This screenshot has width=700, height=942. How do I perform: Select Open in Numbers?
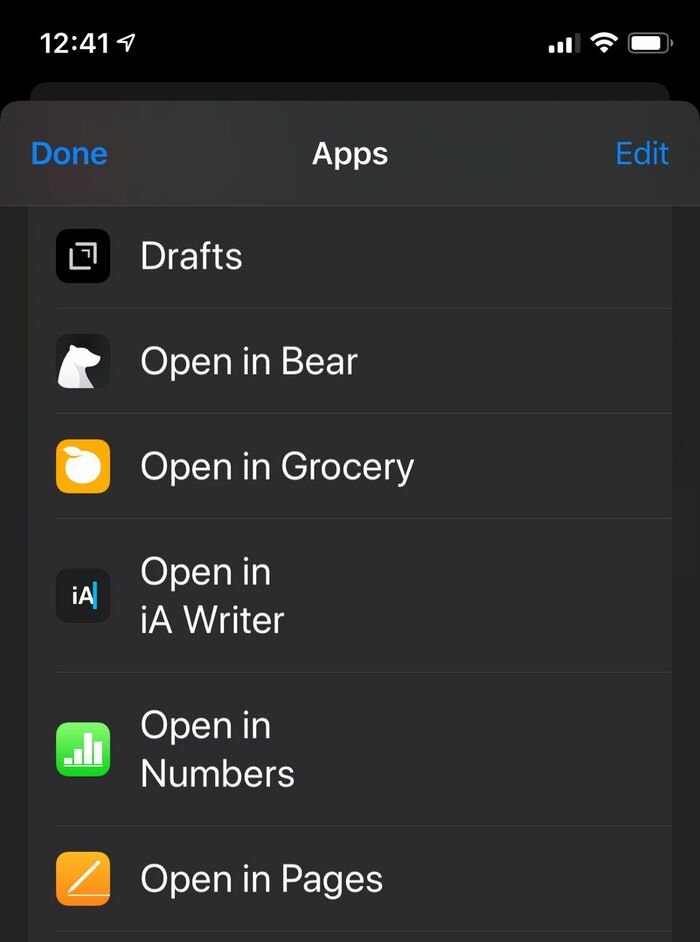tap(350, 749)
